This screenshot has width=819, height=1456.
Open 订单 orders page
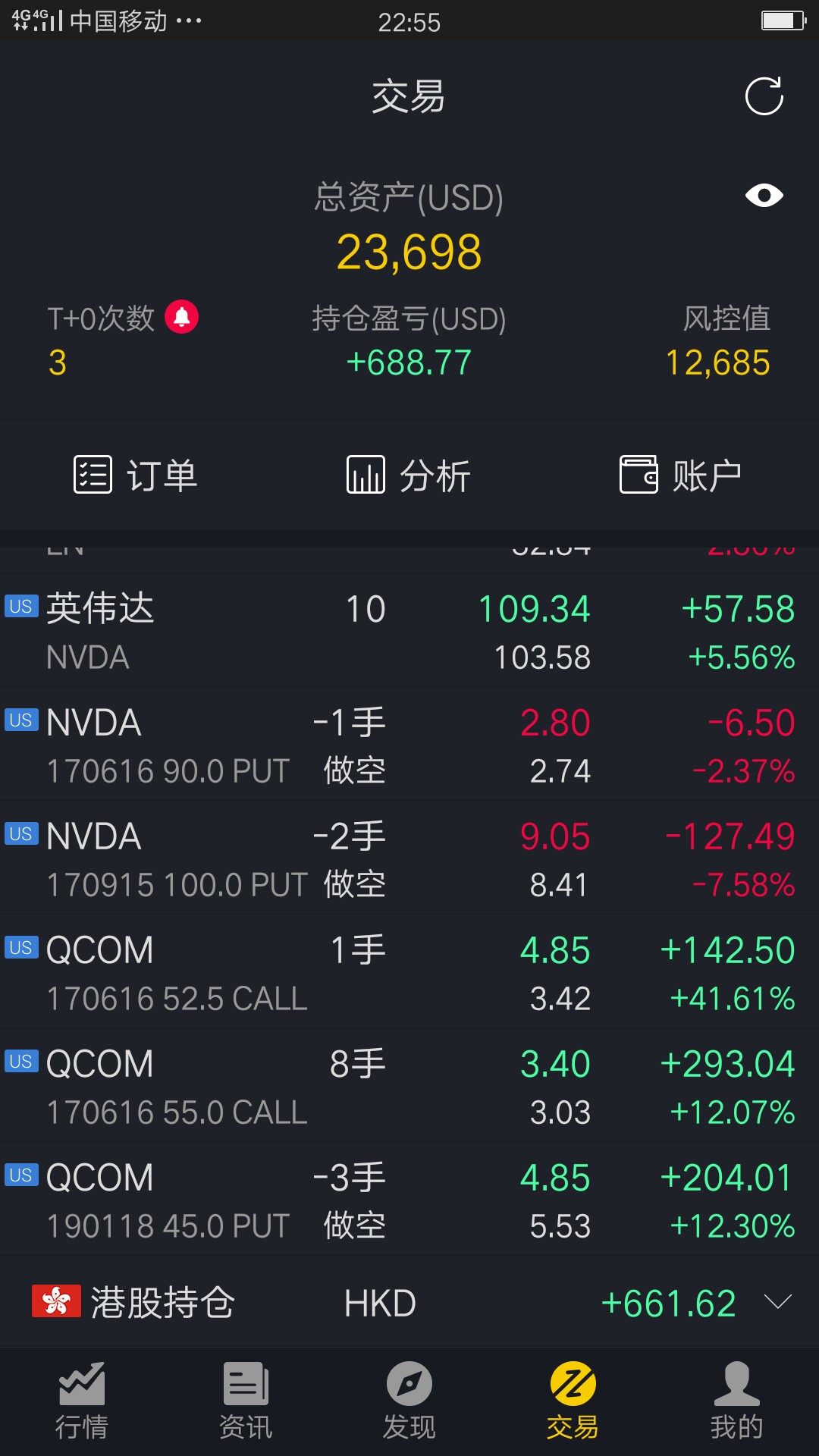coord(136,475)
